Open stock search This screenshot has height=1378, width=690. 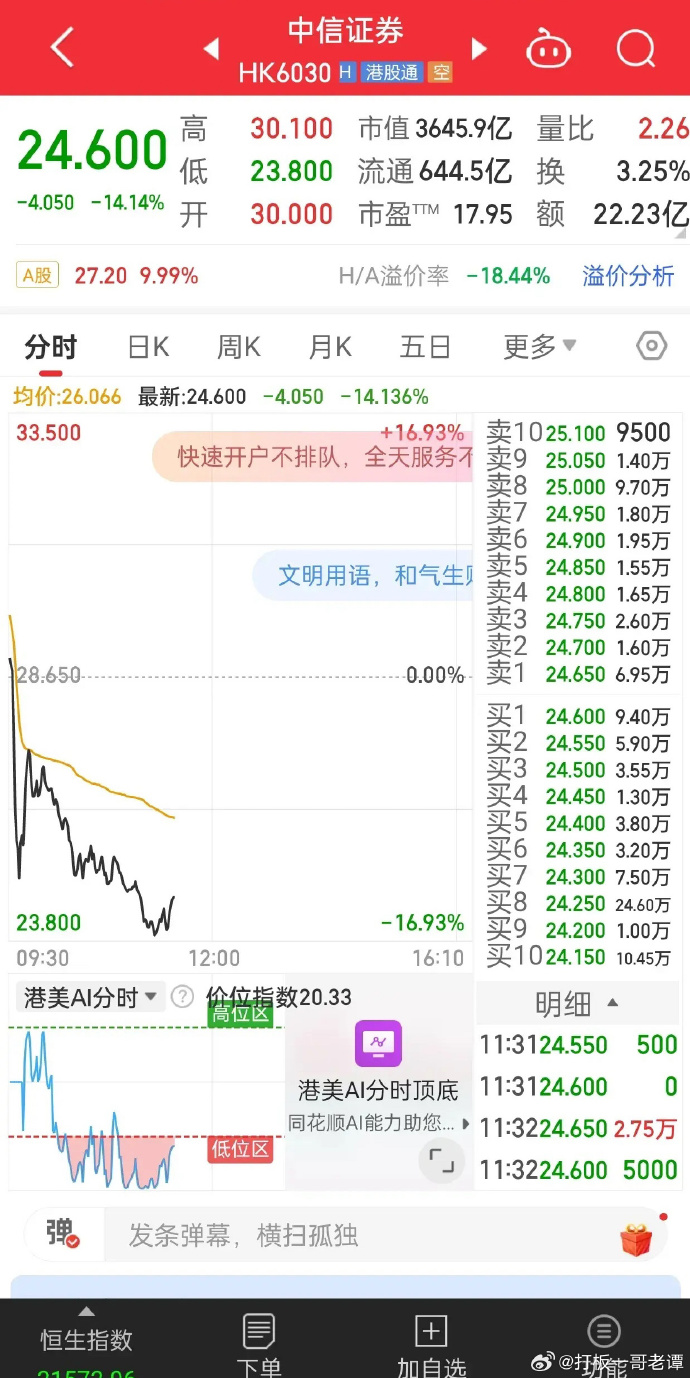point(635,48)
